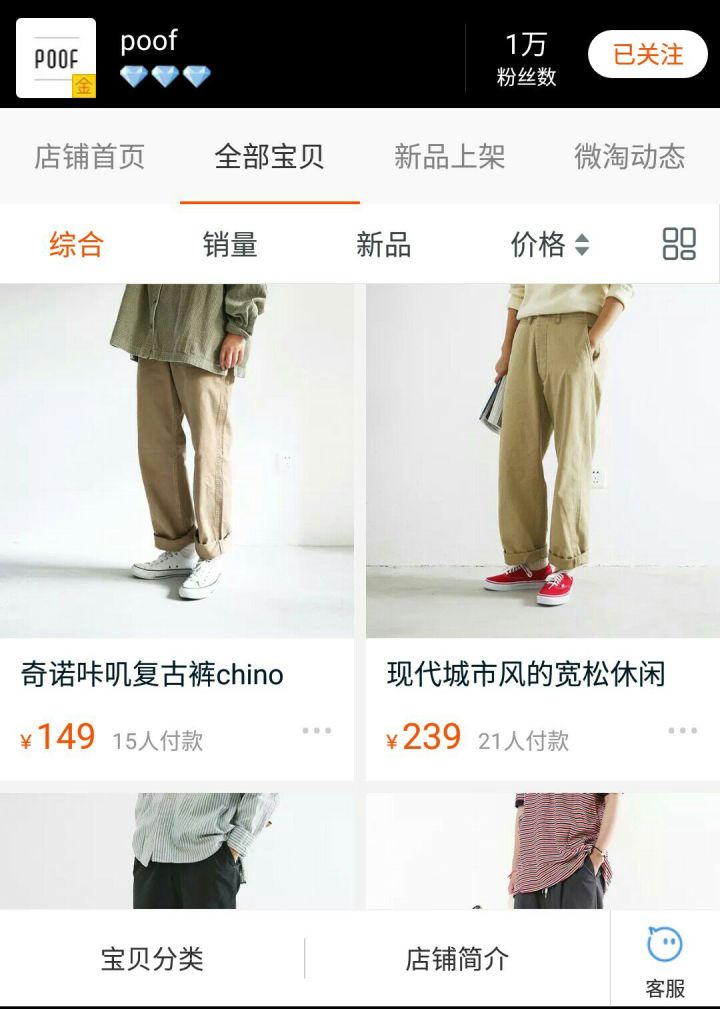This screenshot has width=720, height=1009.
Task: Contact 客服 customer service
Action: click(664, 962)
